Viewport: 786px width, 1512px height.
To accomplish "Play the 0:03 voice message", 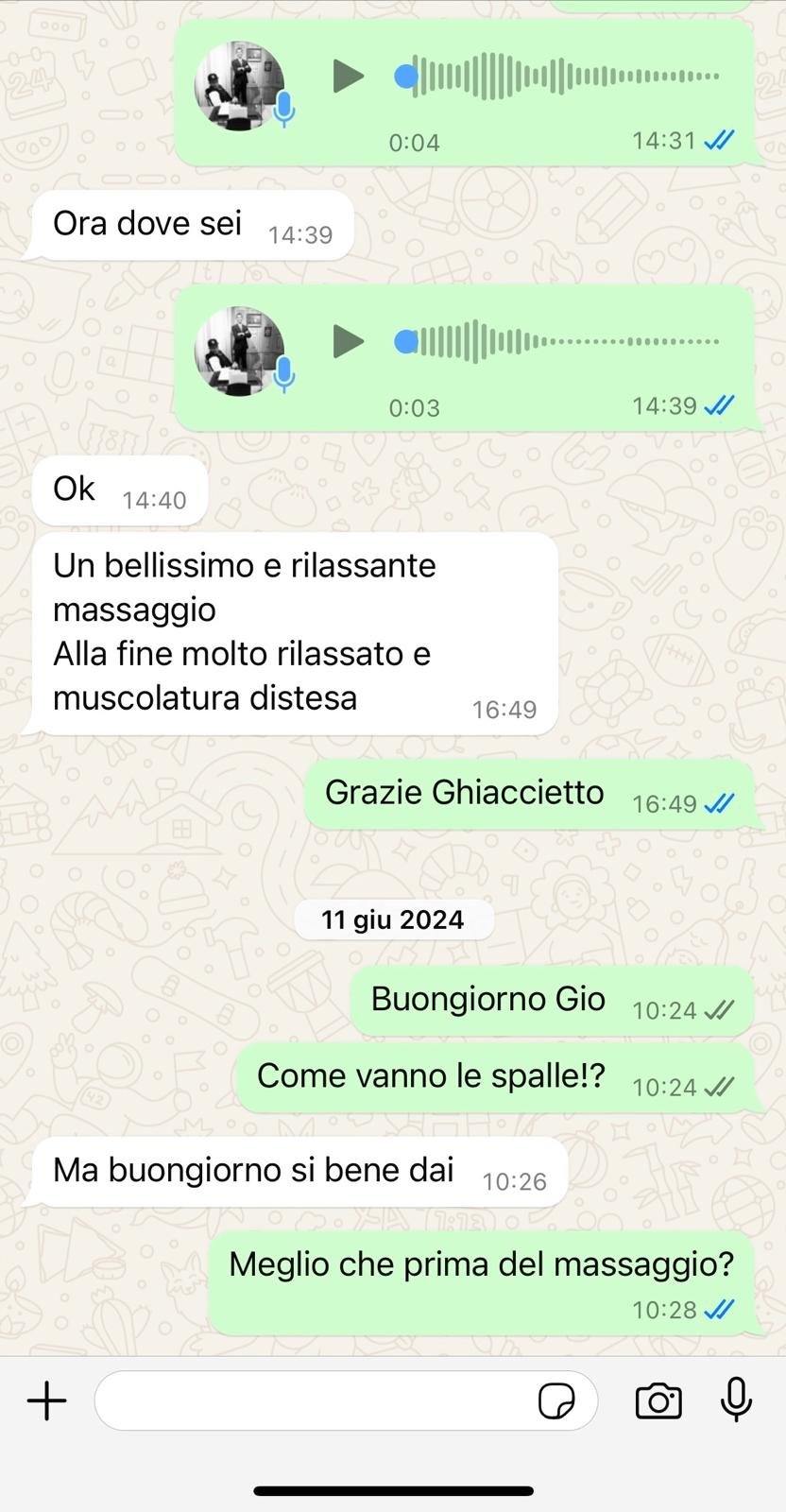I will (350, 342).
